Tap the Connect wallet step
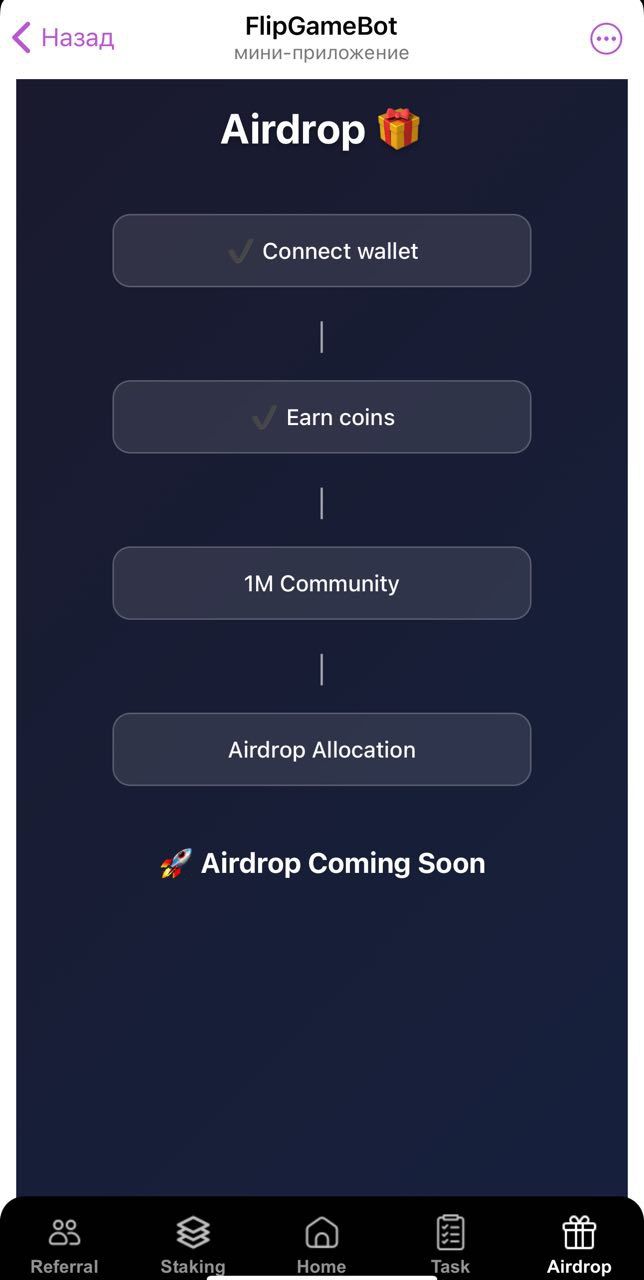This screenshot has width=644, height=1280. tap(321, 251)
